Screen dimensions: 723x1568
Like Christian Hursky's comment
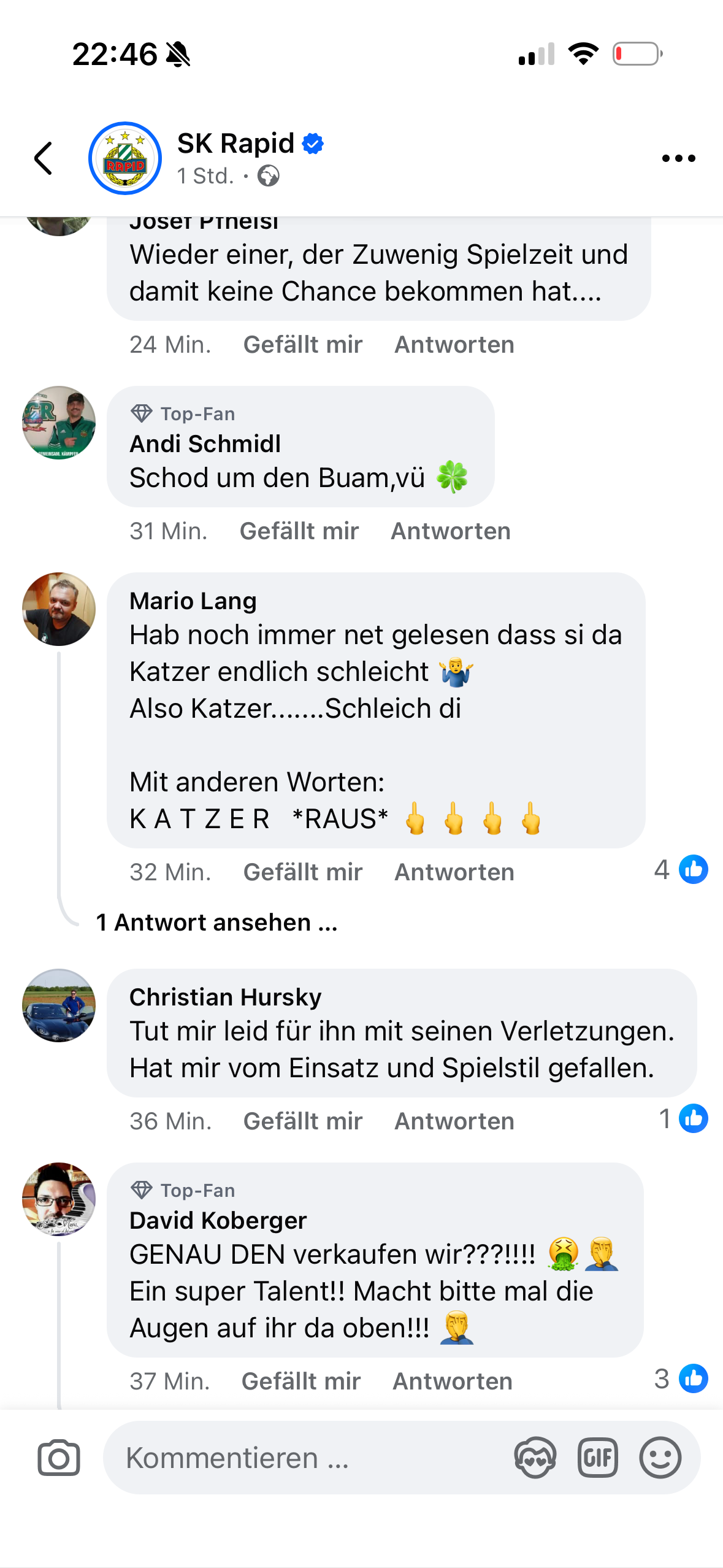coord(302,1121)
